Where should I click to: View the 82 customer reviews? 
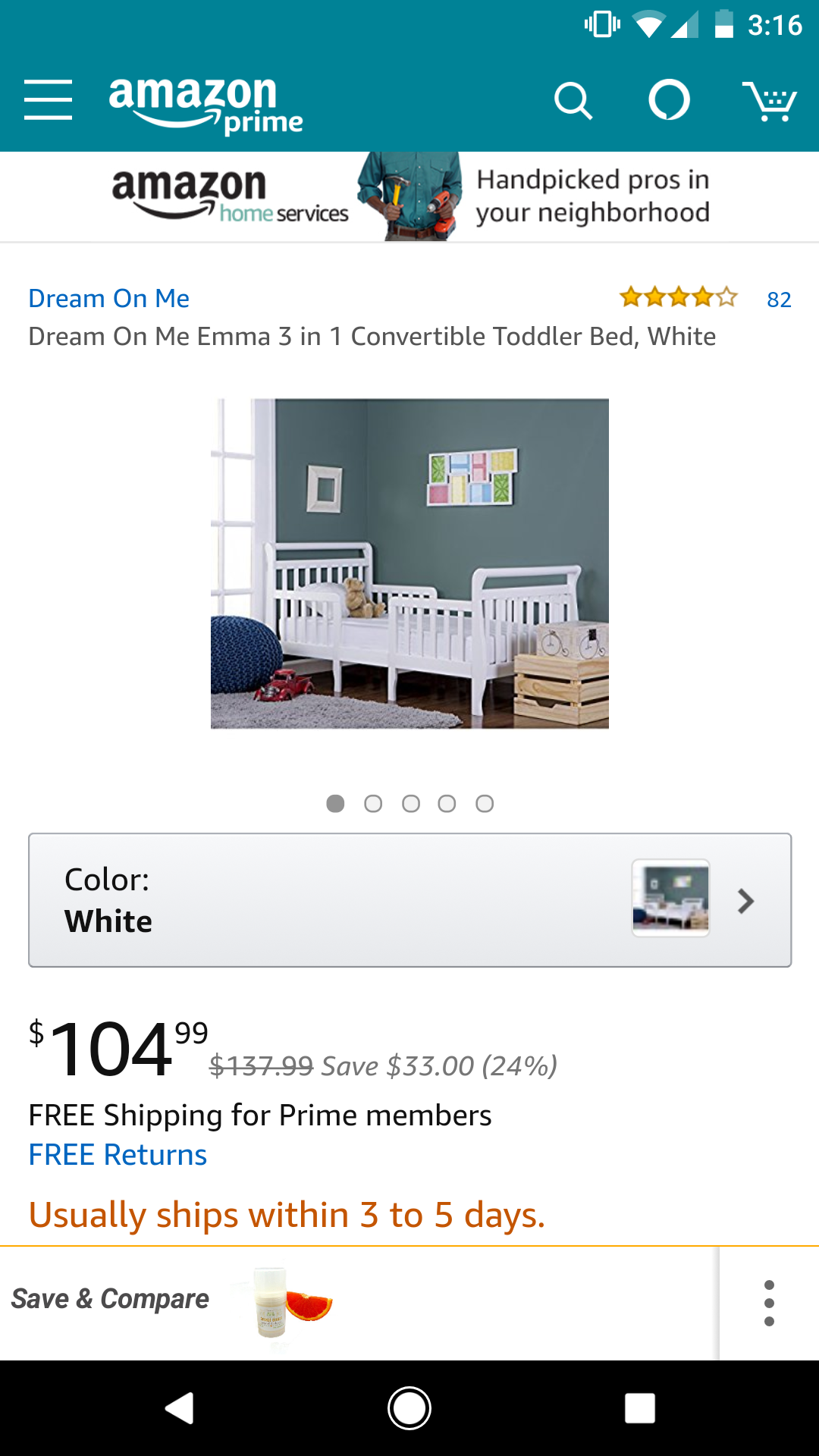(x=778, y=300)
